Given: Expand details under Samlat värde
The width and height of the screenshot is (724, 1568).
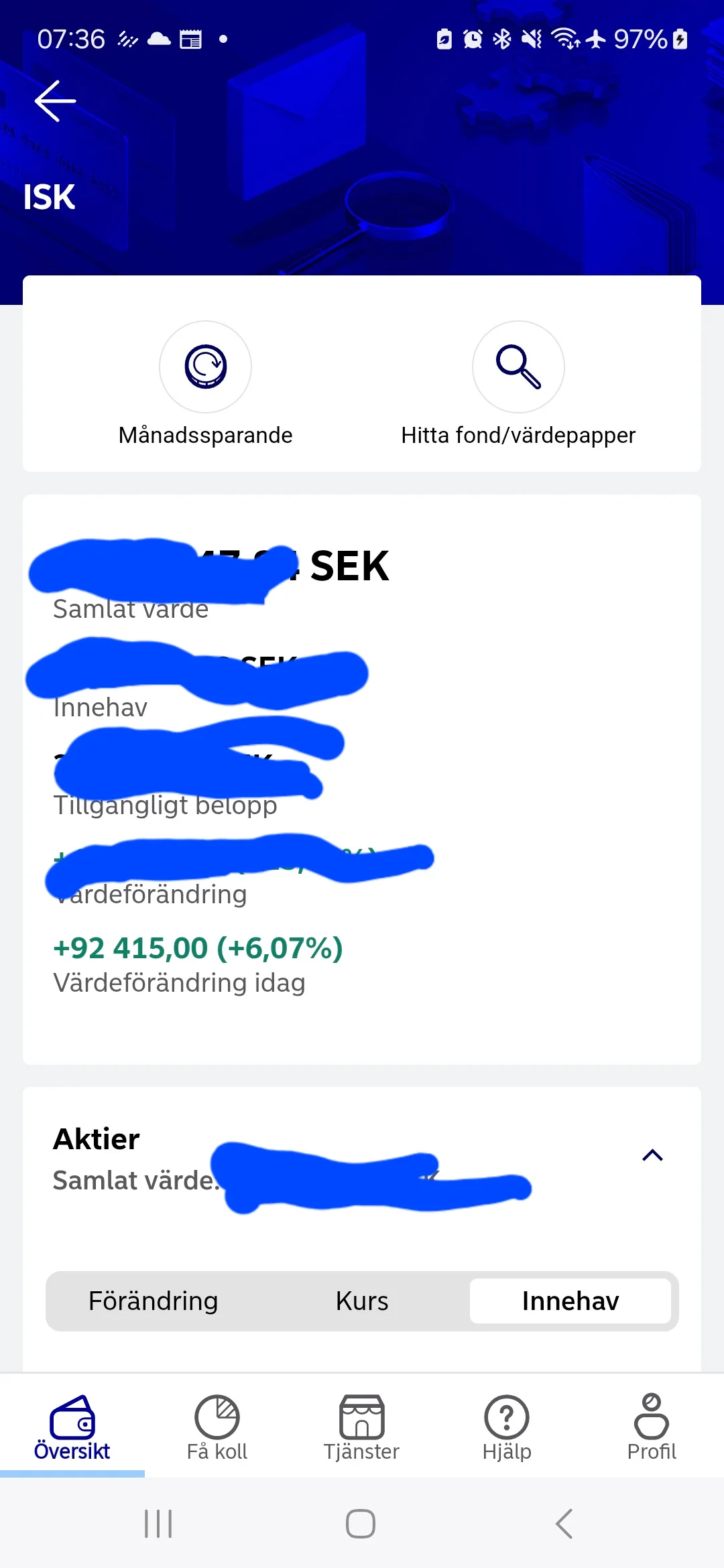Looking at the screenshot, I should coord(131,610).
